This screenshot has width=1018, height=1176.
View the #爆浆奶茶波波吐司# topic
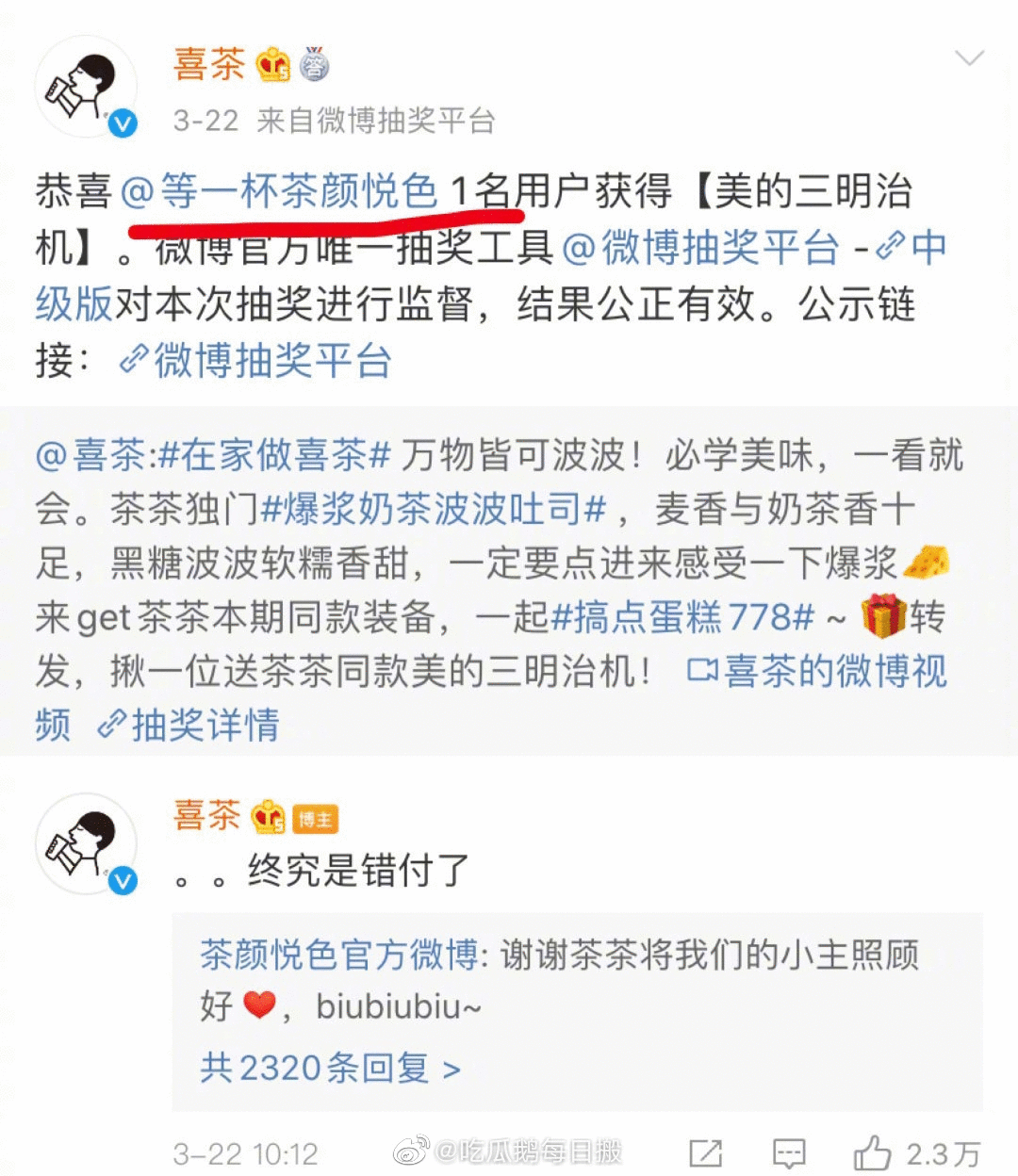coord(433,510)
